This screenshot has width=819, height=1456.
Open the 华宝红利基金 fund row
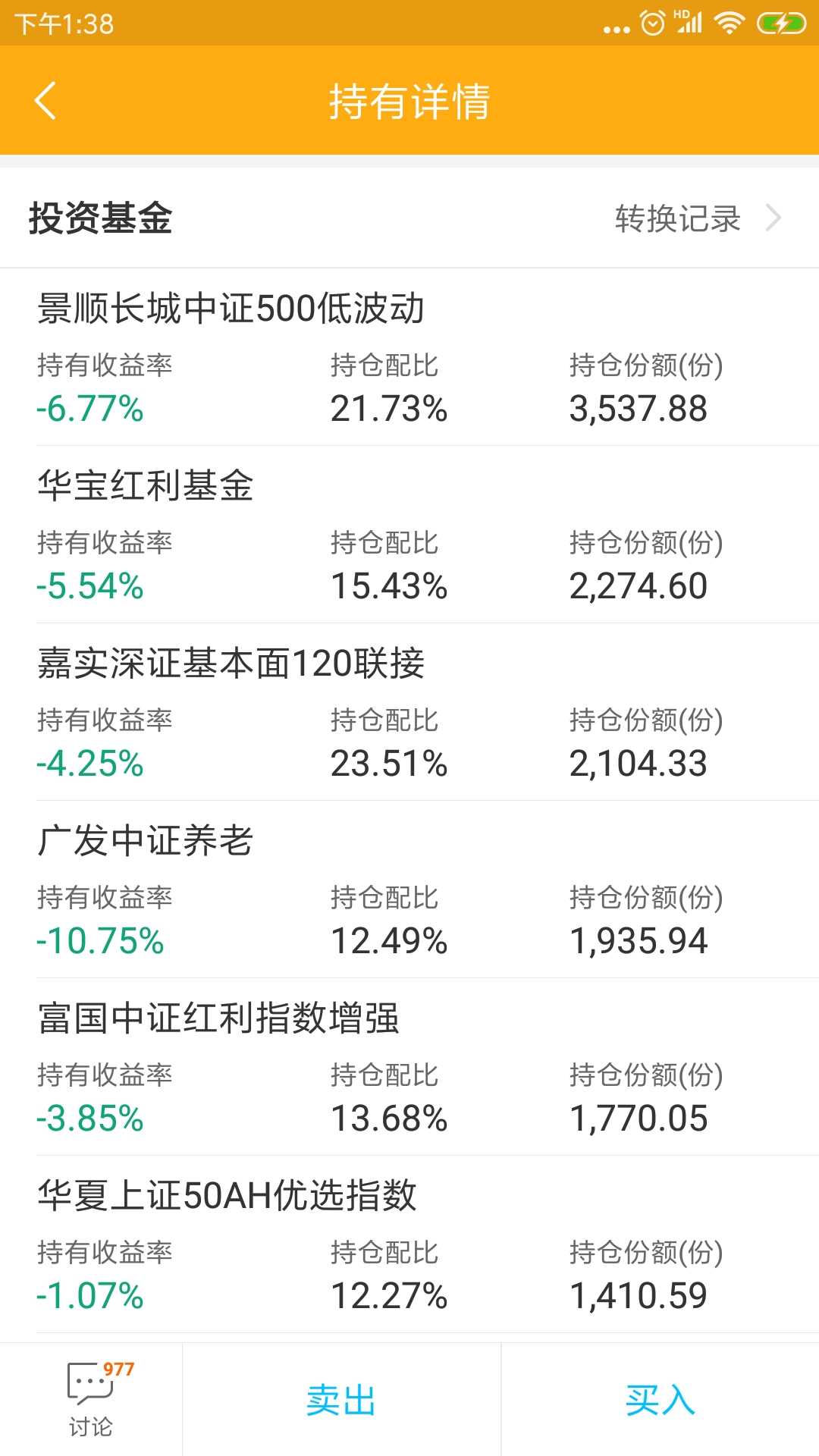pyautogui.click(x=409, y=535)
